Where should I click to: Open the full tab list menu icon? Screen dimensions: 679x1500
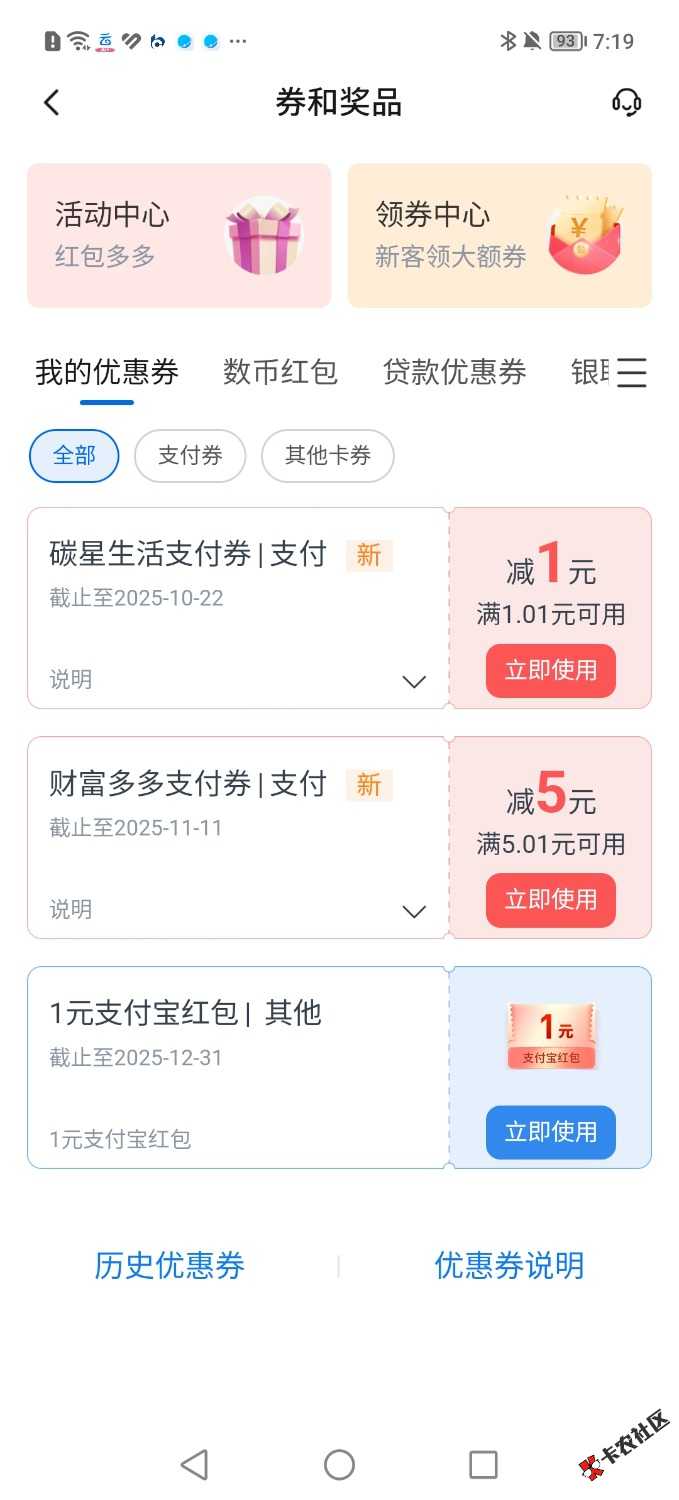coord(631,373)
